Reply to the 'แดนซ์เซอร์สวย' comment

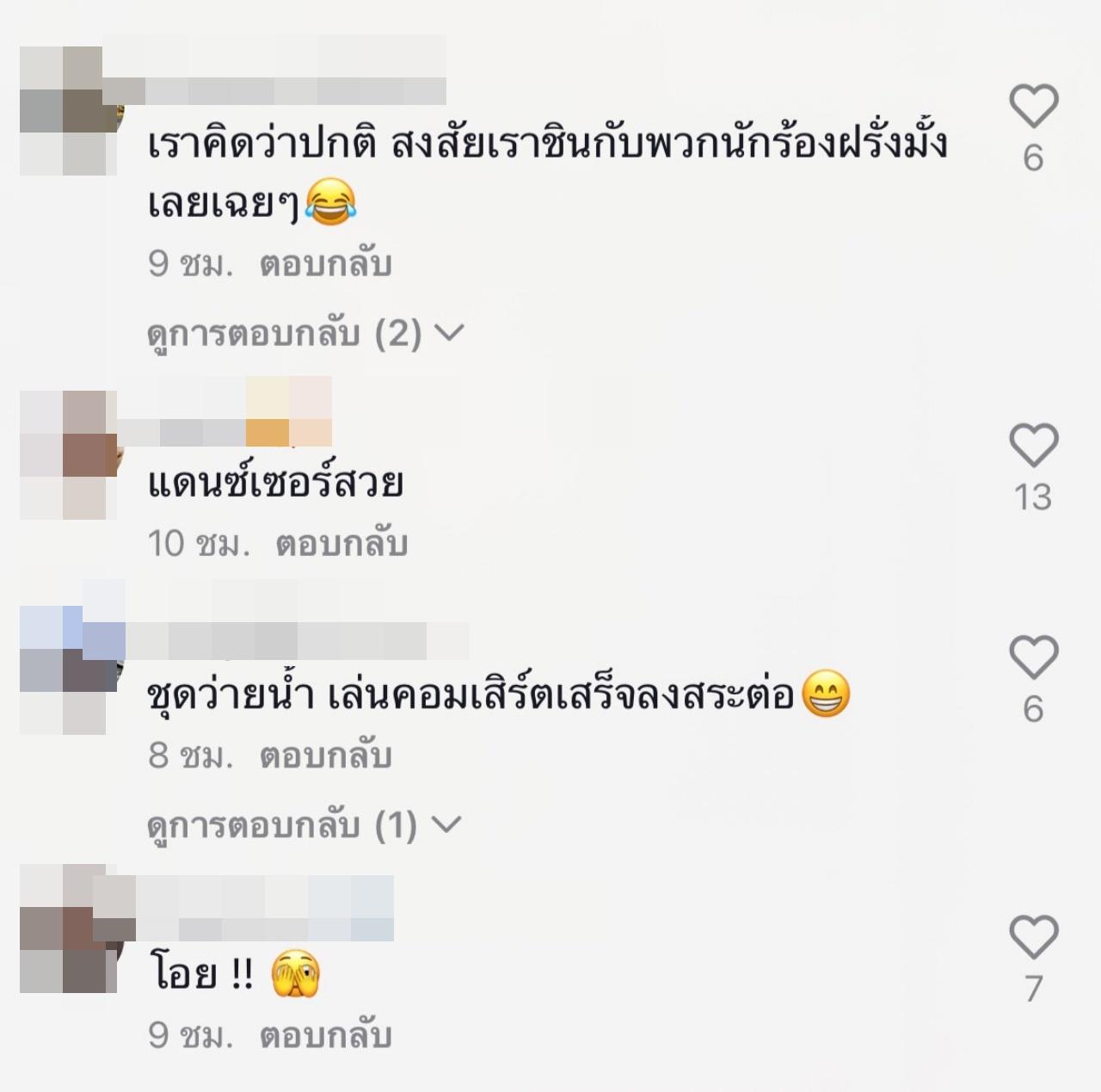tap(341, 544)
